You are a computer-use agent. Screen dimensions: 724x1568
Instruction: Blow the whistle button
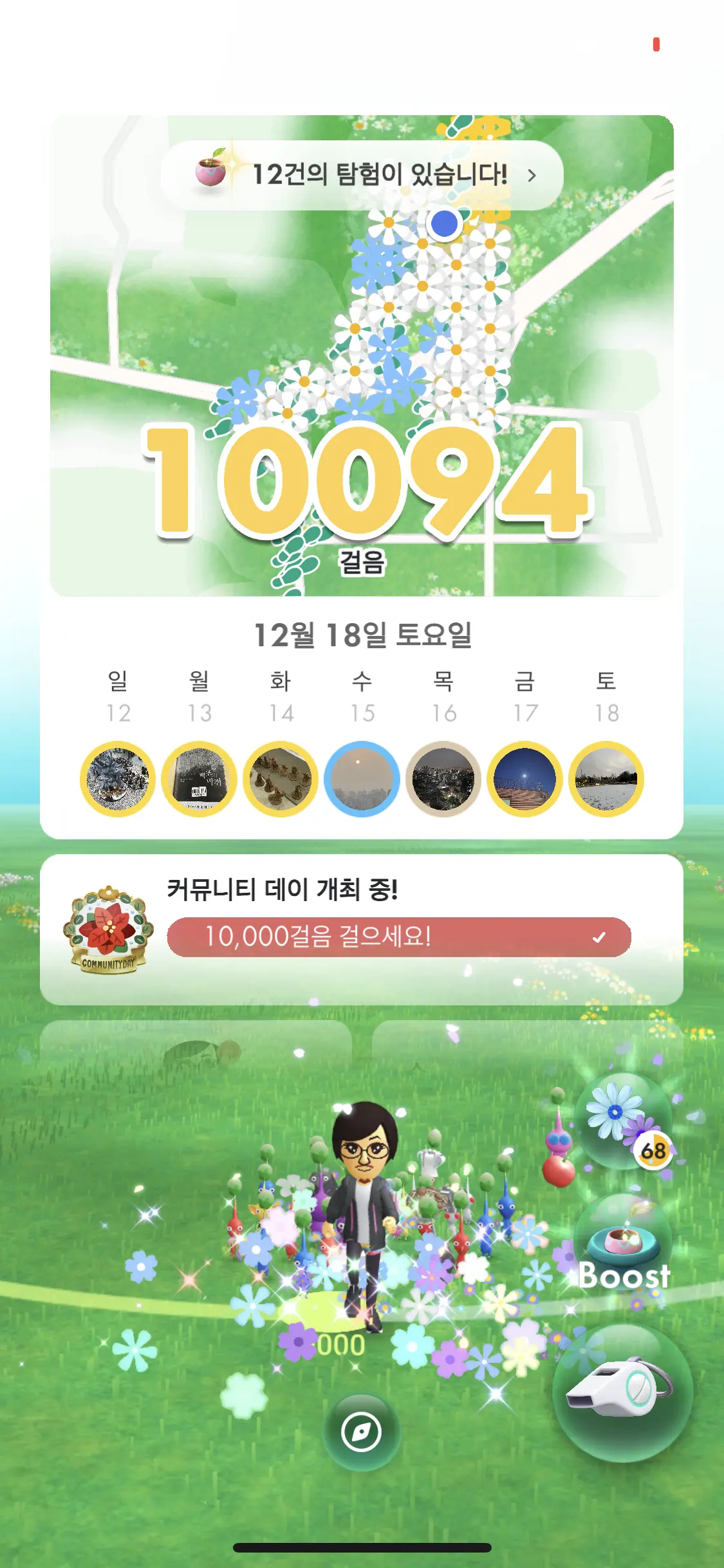[622, 1393]
